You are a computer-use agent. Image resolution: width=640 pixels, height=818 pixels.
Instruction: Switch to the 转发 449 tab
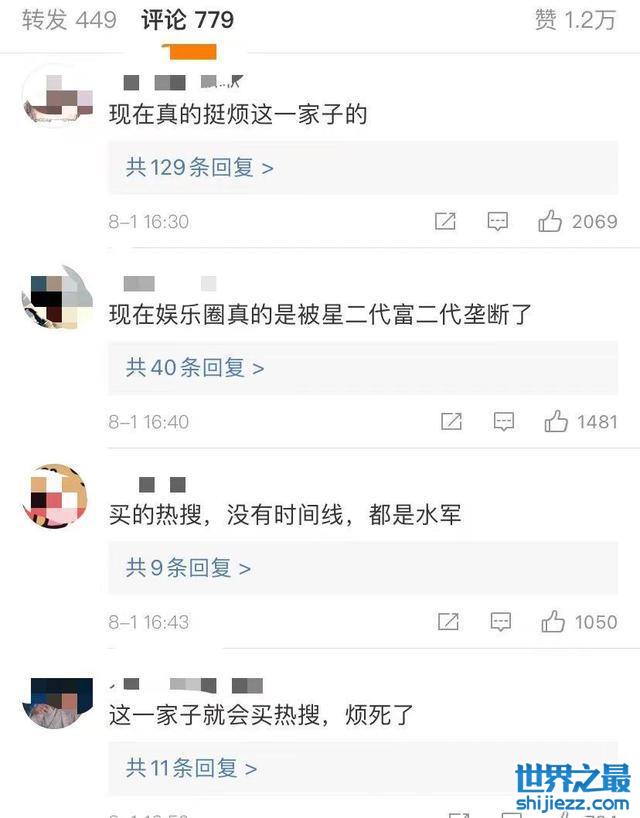click(69, 19)
